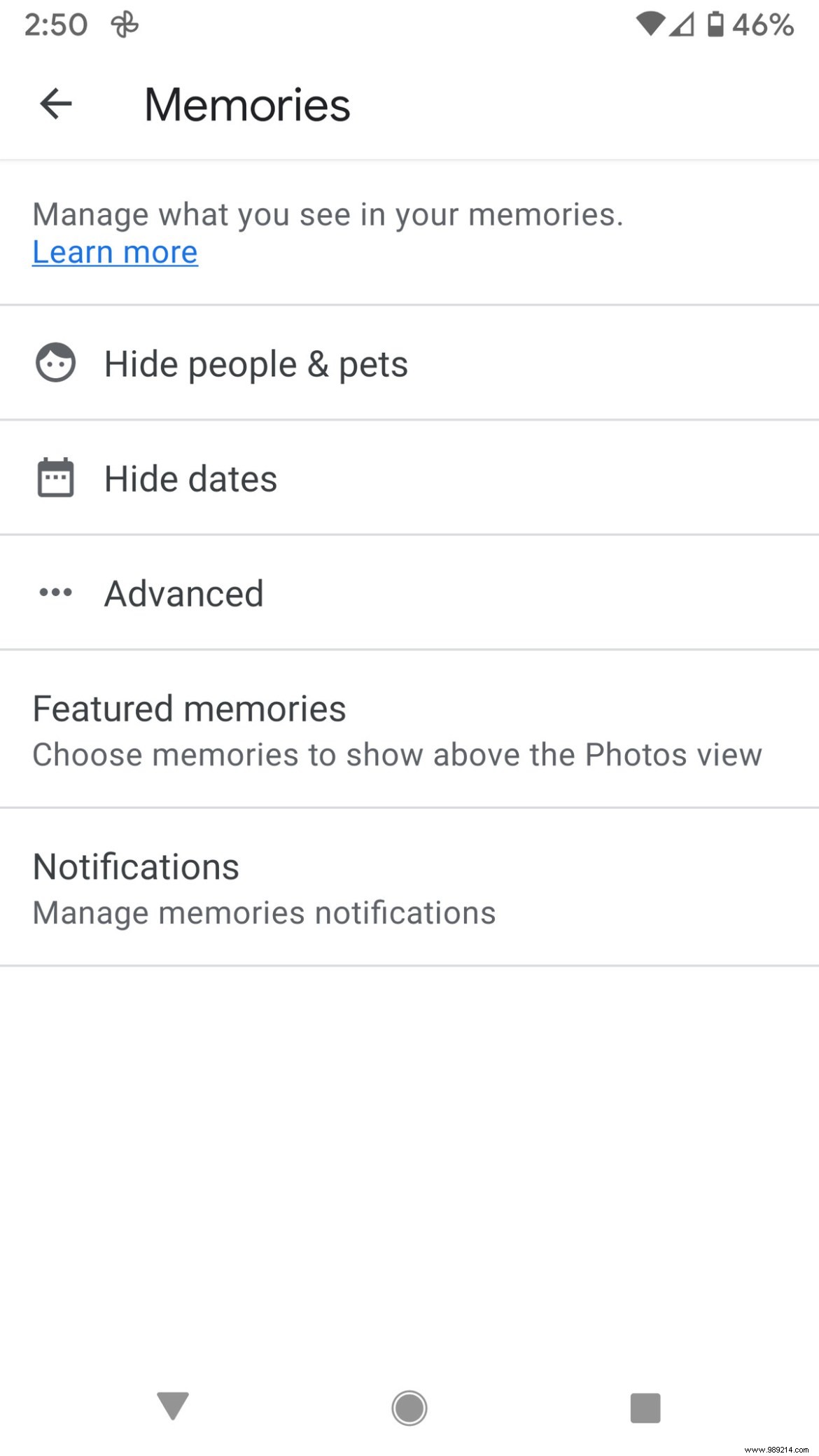This screenshot has height=1456, width=819.
Task: Tap Choose memories to show above Photos view
Action: pos(397,754)
